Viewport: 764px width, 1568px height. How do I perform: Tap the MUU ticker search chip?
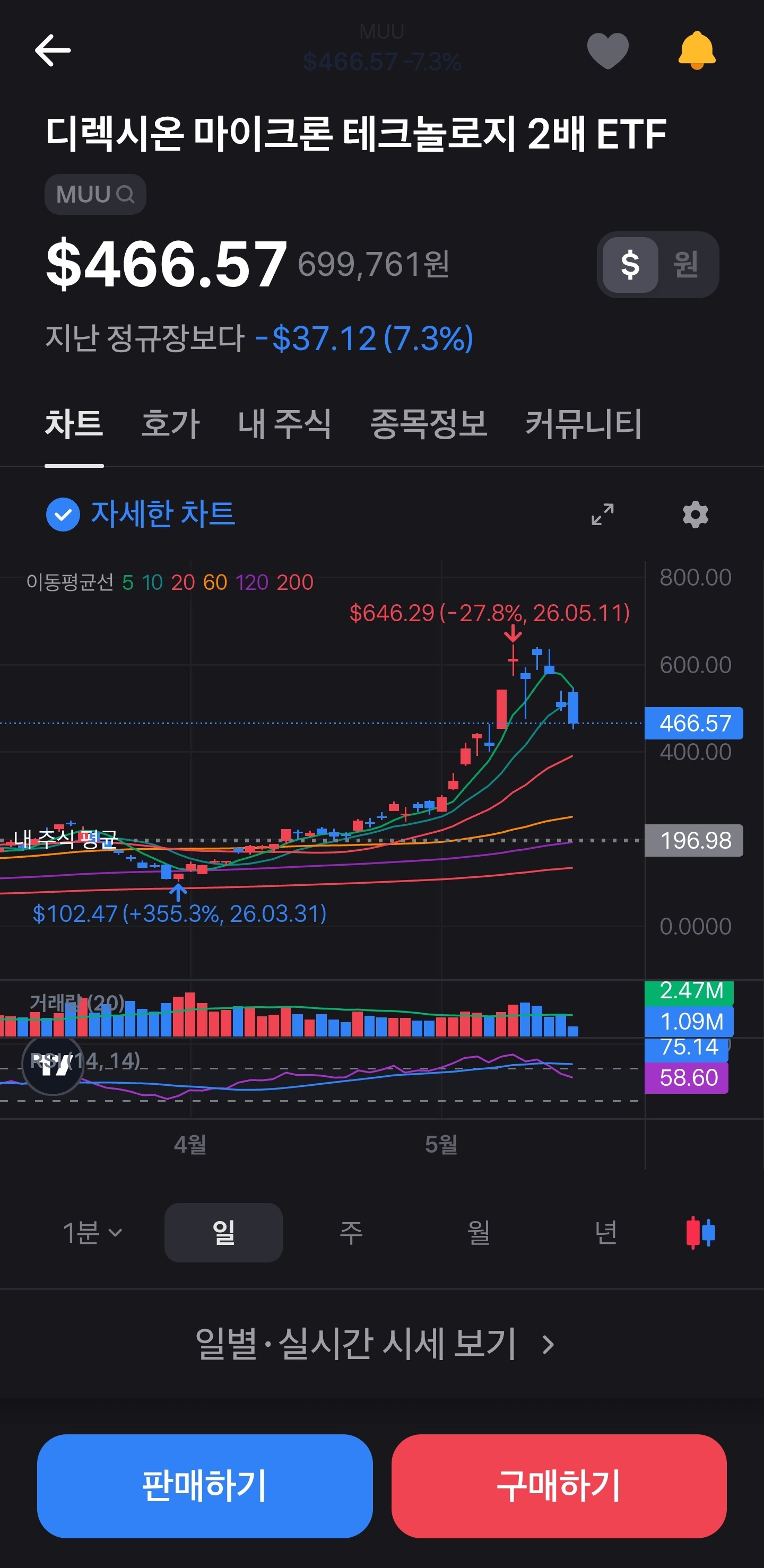pos(95,194)
